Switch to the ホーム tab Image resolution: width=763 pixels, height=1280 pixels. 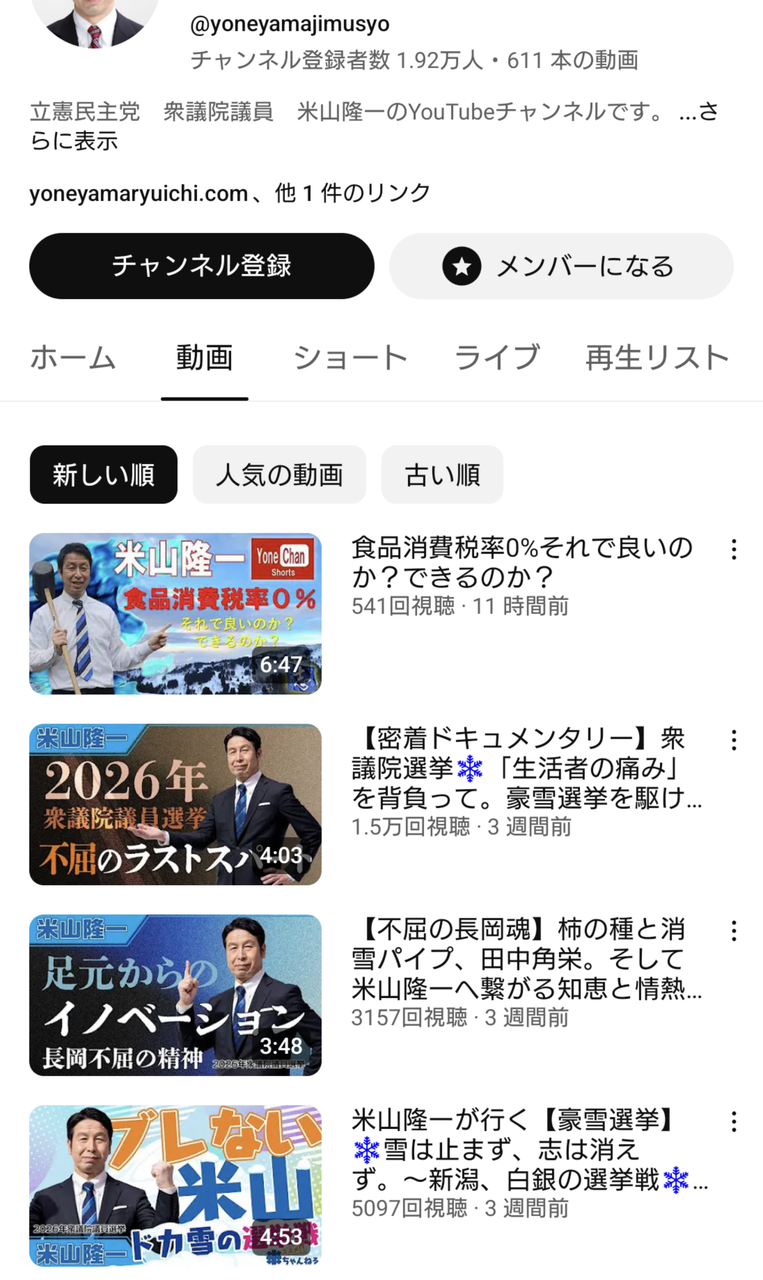point(73,358)
